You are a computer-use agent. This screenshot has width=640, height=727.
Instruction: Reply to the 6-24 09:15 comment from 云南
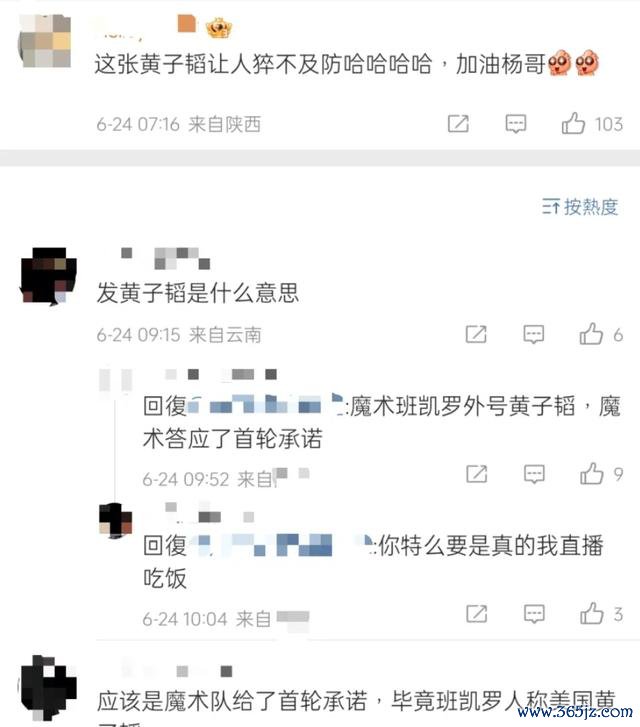535,334
